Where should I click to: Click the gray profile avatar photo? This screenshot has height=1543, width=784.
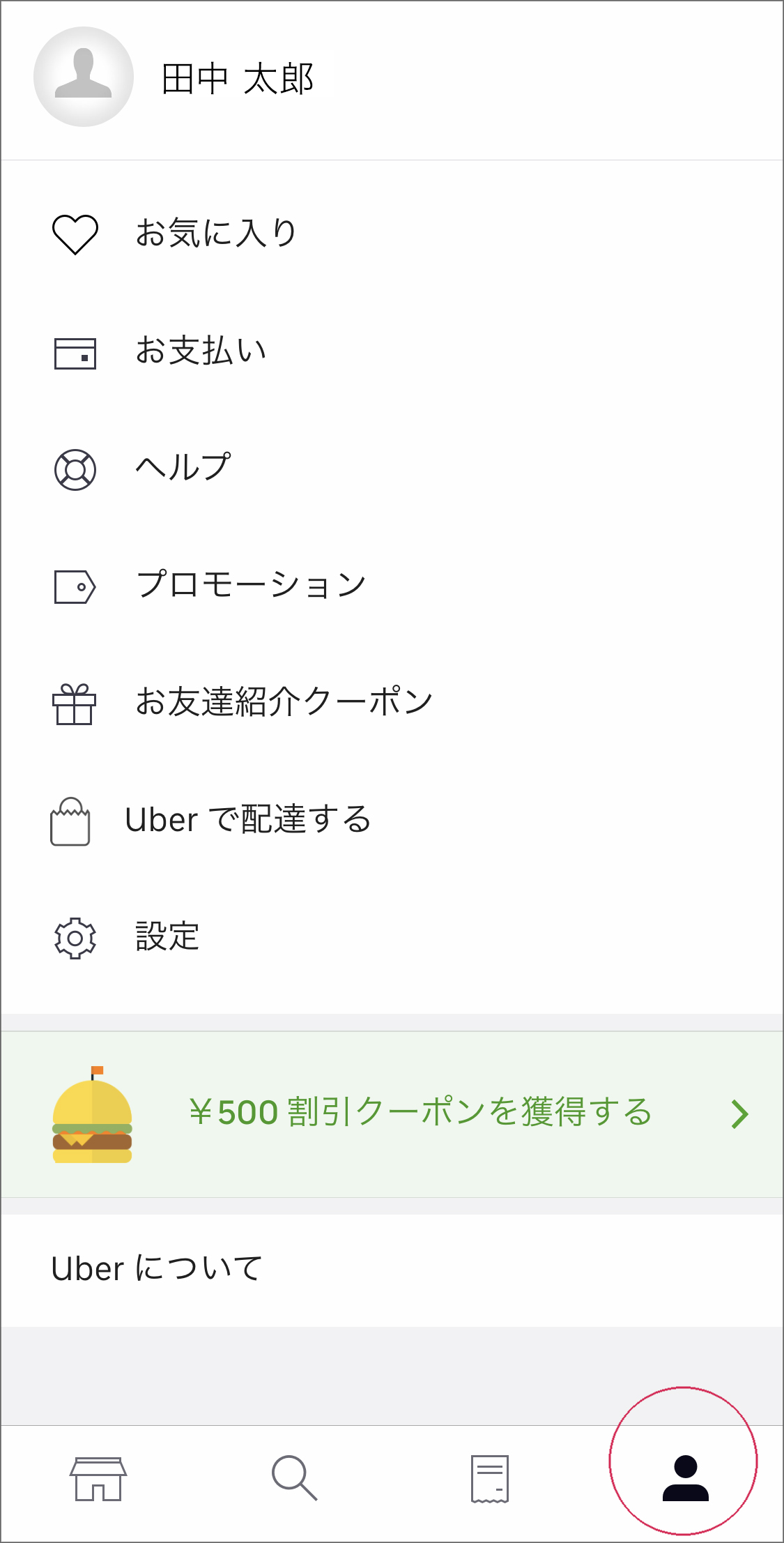(84, 77)
